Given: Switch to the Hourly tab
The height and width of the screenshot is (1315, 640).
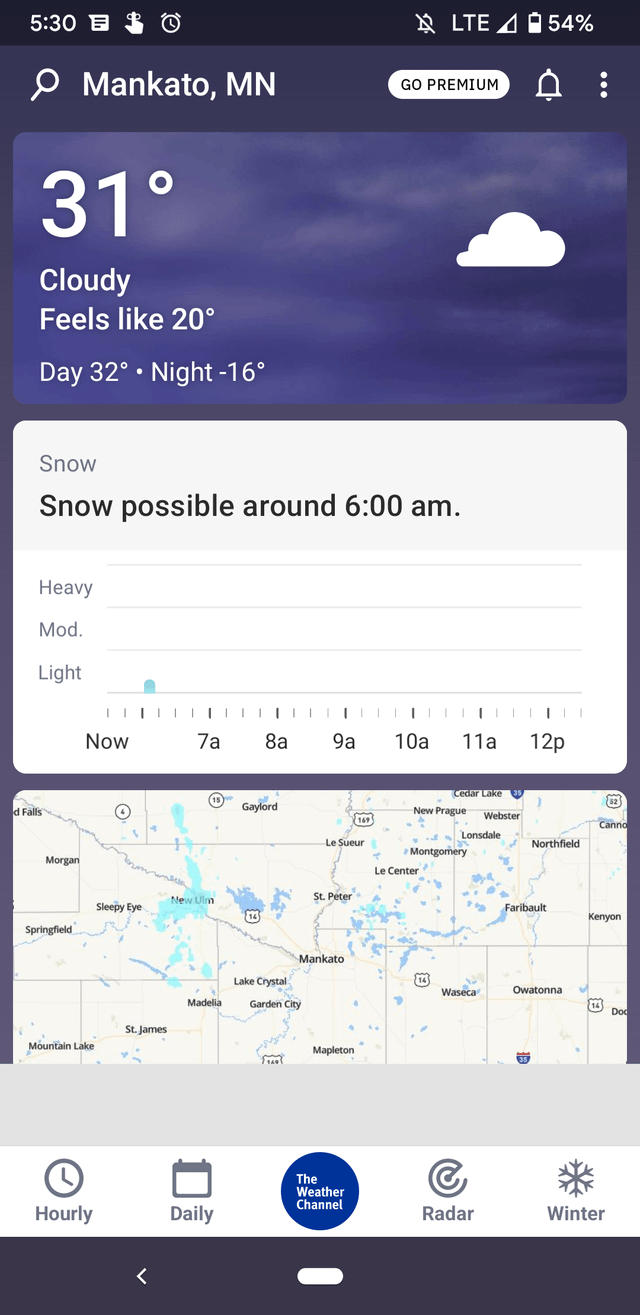Looking at the screenshot, I should [64, 1191].
